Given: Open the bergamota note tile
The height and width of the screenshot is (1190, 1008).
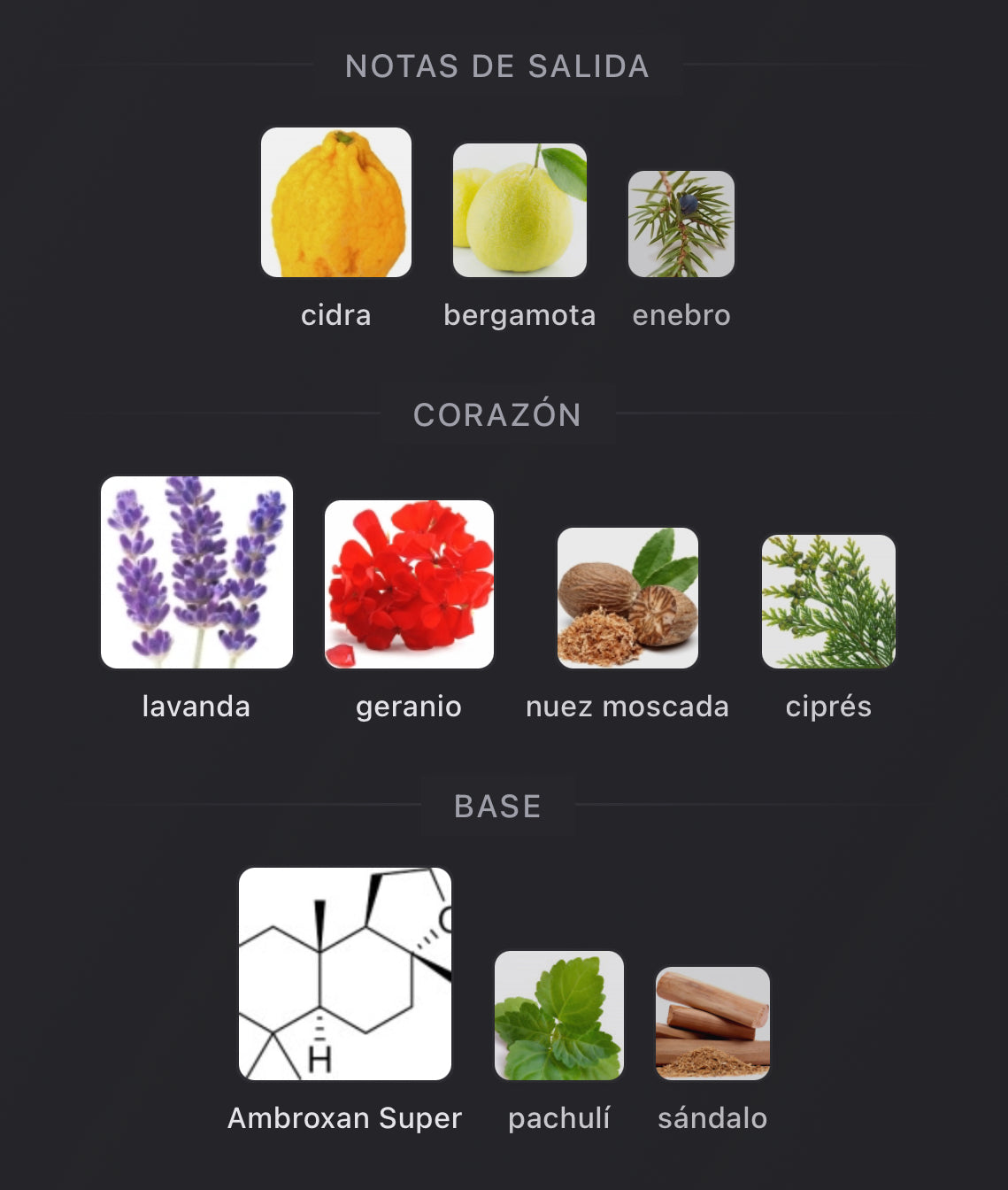Looking at the screenshot, I should point(519,211).
